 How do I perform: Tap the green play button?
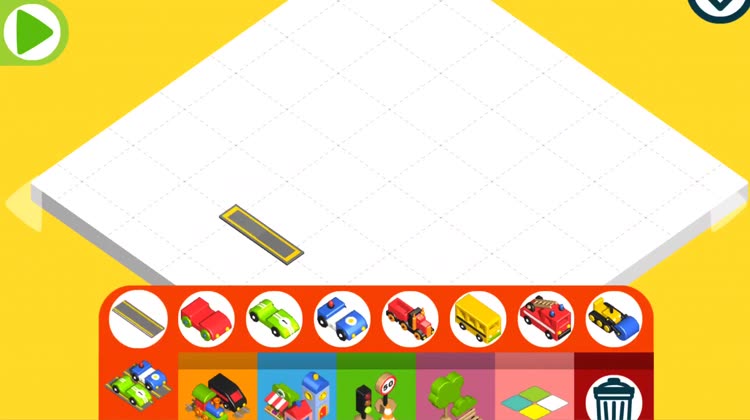30,32
